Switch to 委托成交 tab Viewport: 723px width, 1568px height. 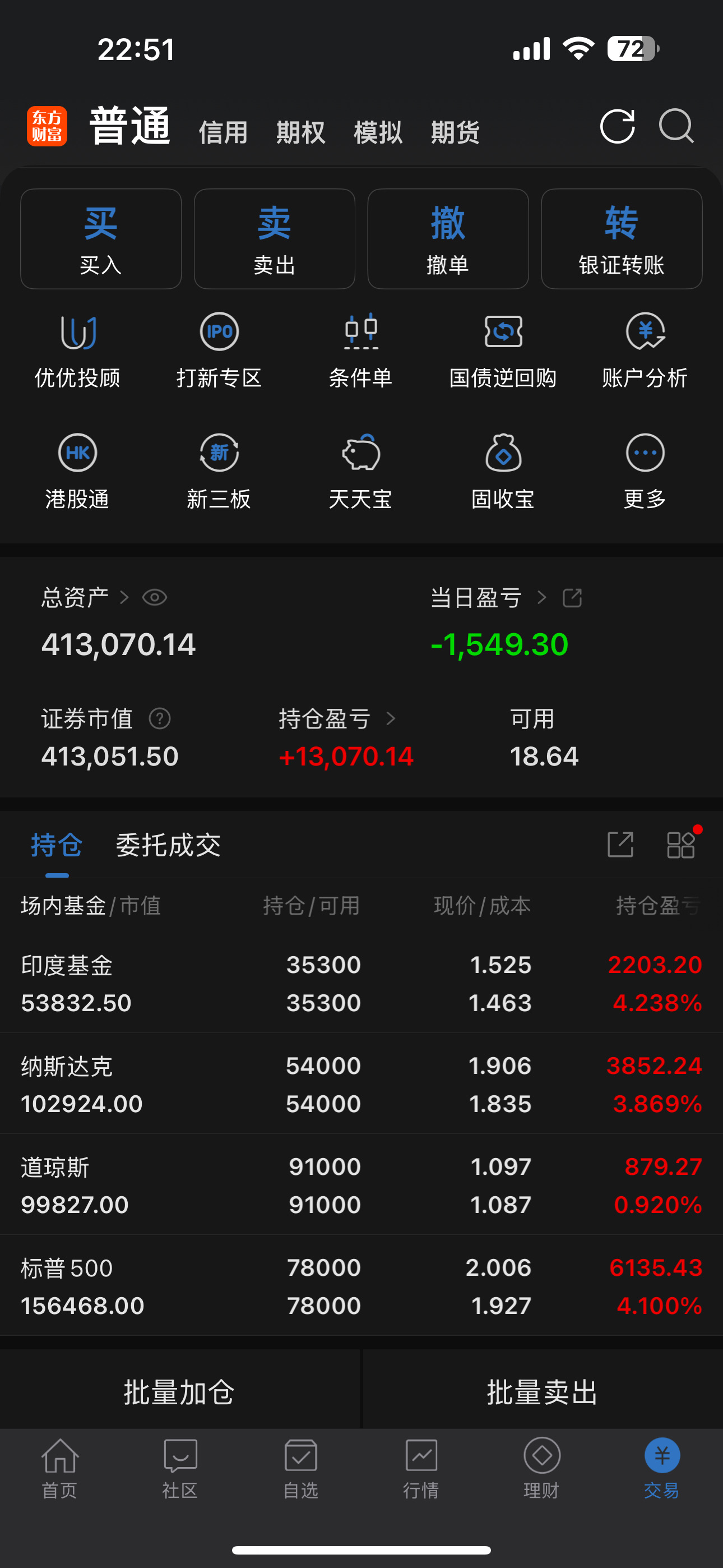[169, 845]
